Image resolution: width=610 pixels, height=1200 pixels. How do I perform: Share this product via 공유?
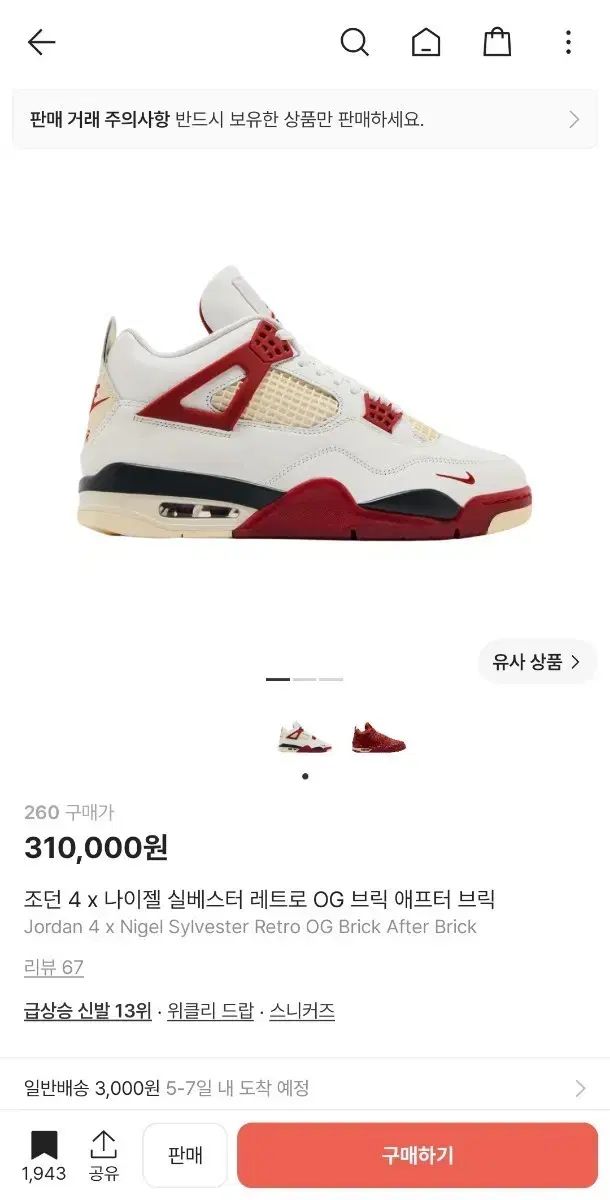104,1157
